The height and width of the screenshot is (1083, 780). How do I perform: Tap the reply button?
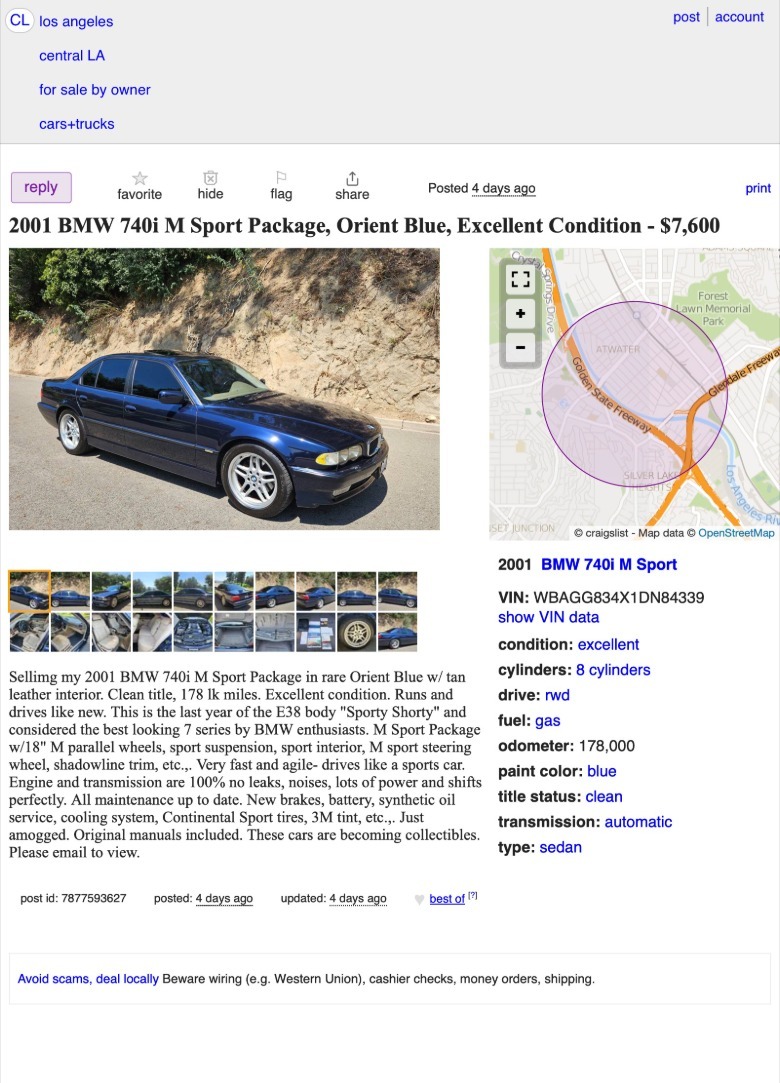pyautogui.click(x=41, y=187)
